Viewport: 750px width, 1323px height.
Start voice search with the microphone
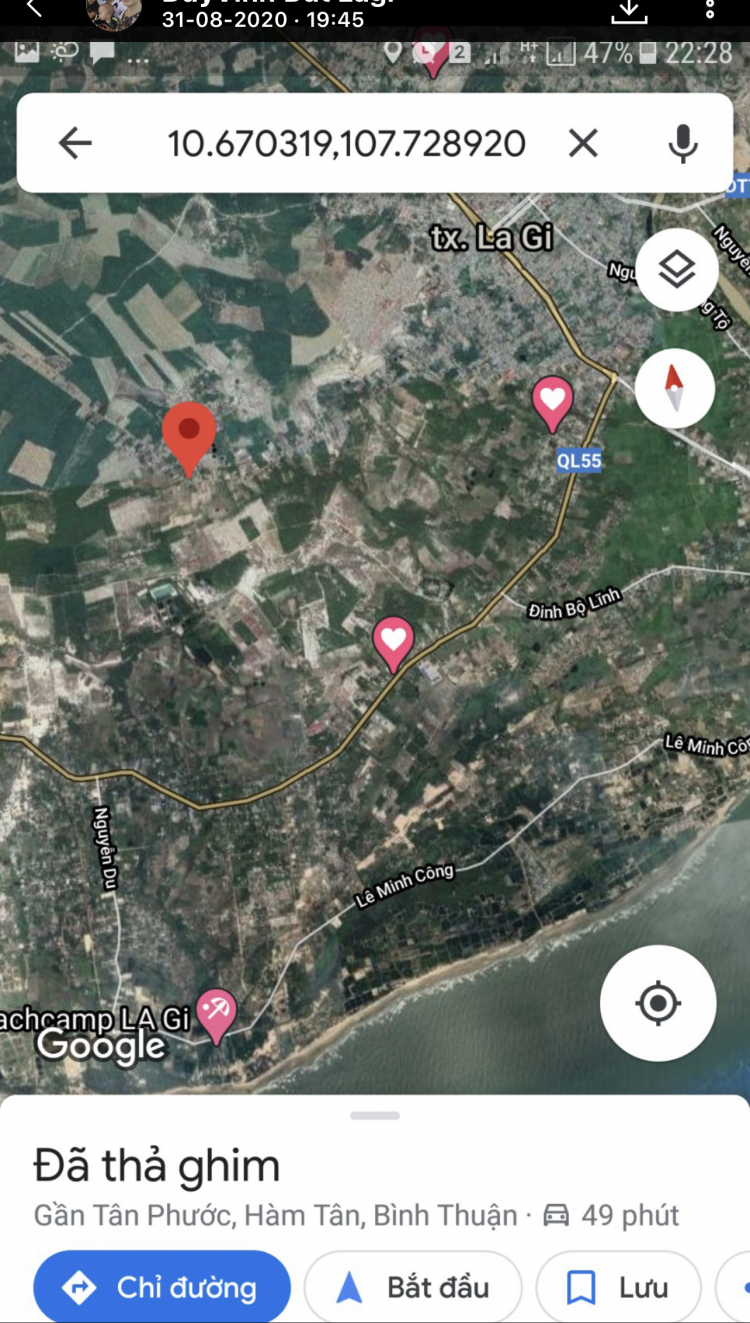[683, 143]
